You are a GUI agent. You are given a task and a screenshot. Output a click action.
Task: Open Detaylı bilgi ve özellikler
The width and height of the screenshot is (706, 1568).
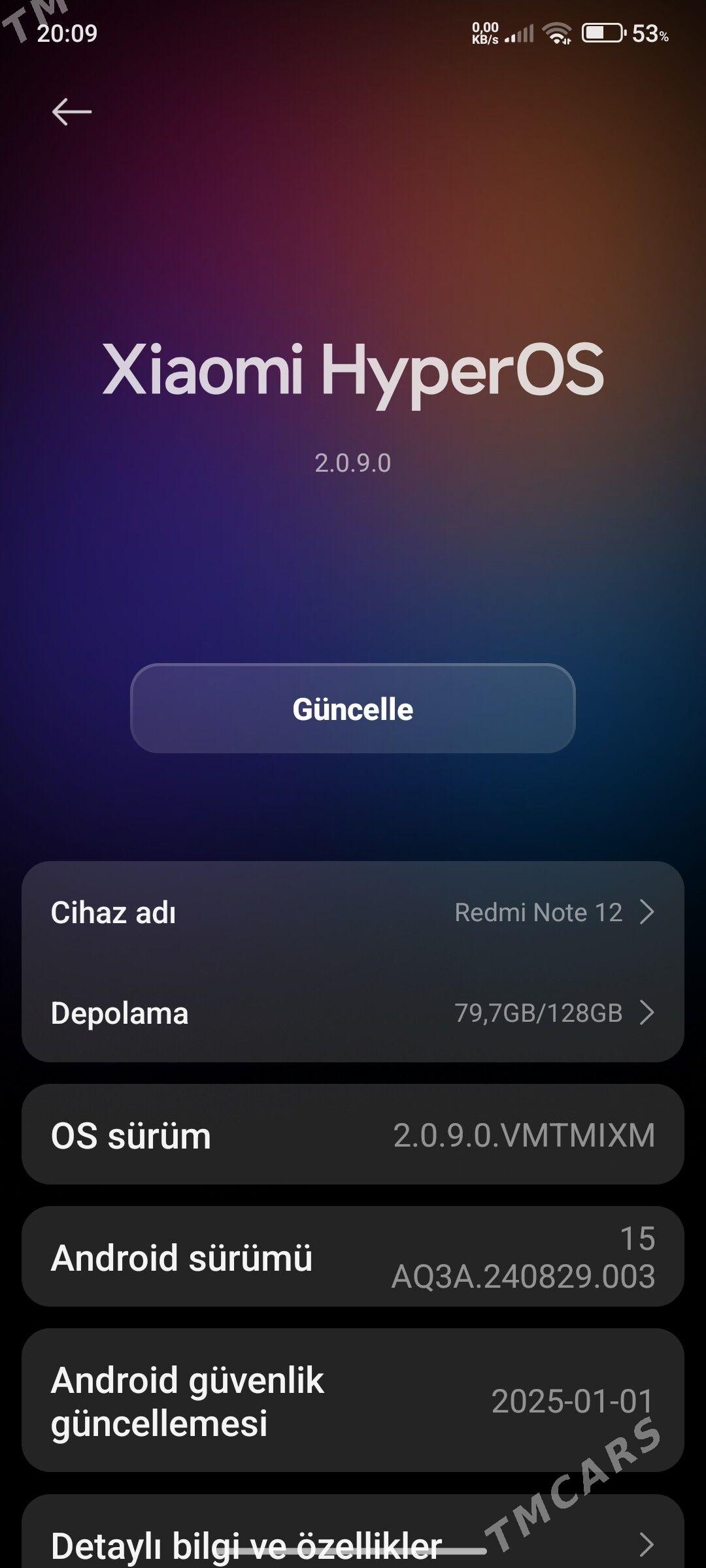[353, 1543]
